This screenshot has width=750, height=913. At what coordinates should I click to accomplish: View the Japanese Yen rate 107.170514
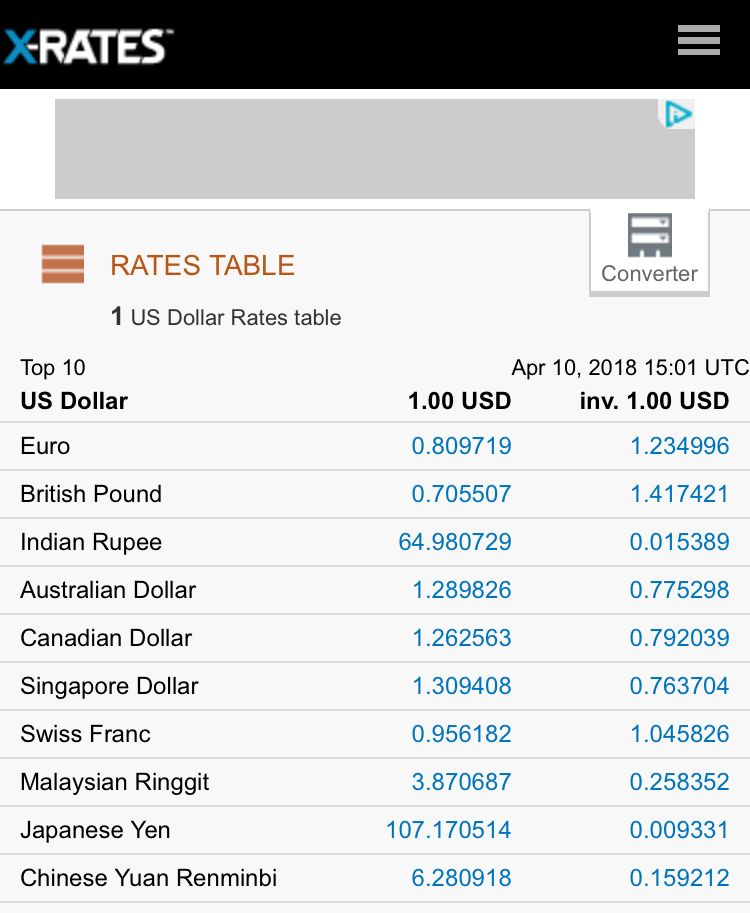(449, 830)
